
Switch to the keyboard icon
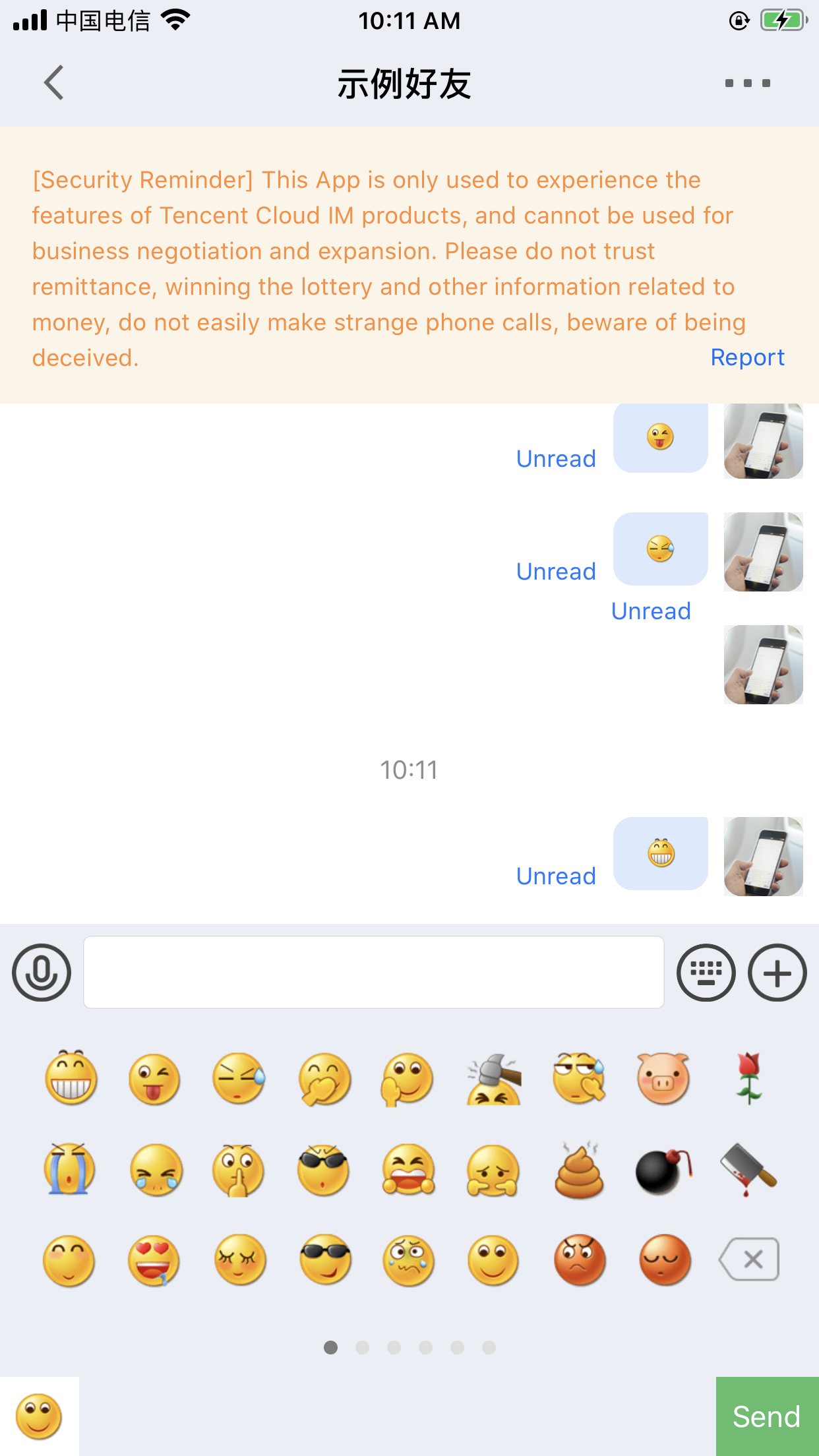[706, 973]
